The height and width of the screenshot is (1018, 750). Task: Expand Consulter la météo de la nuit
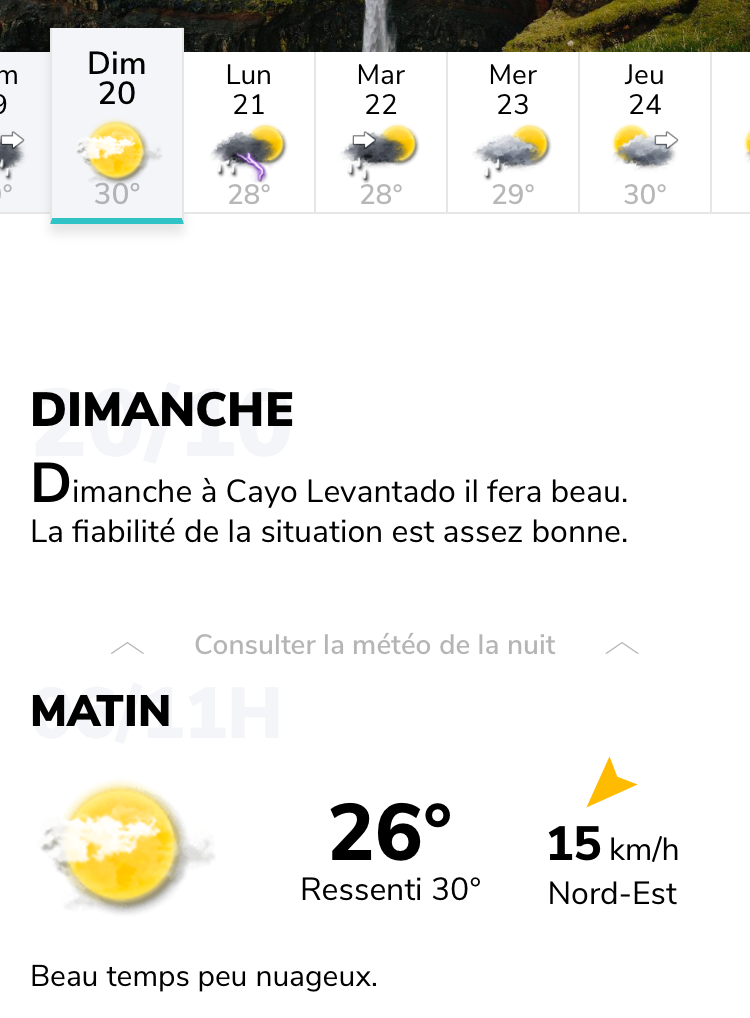375,645
